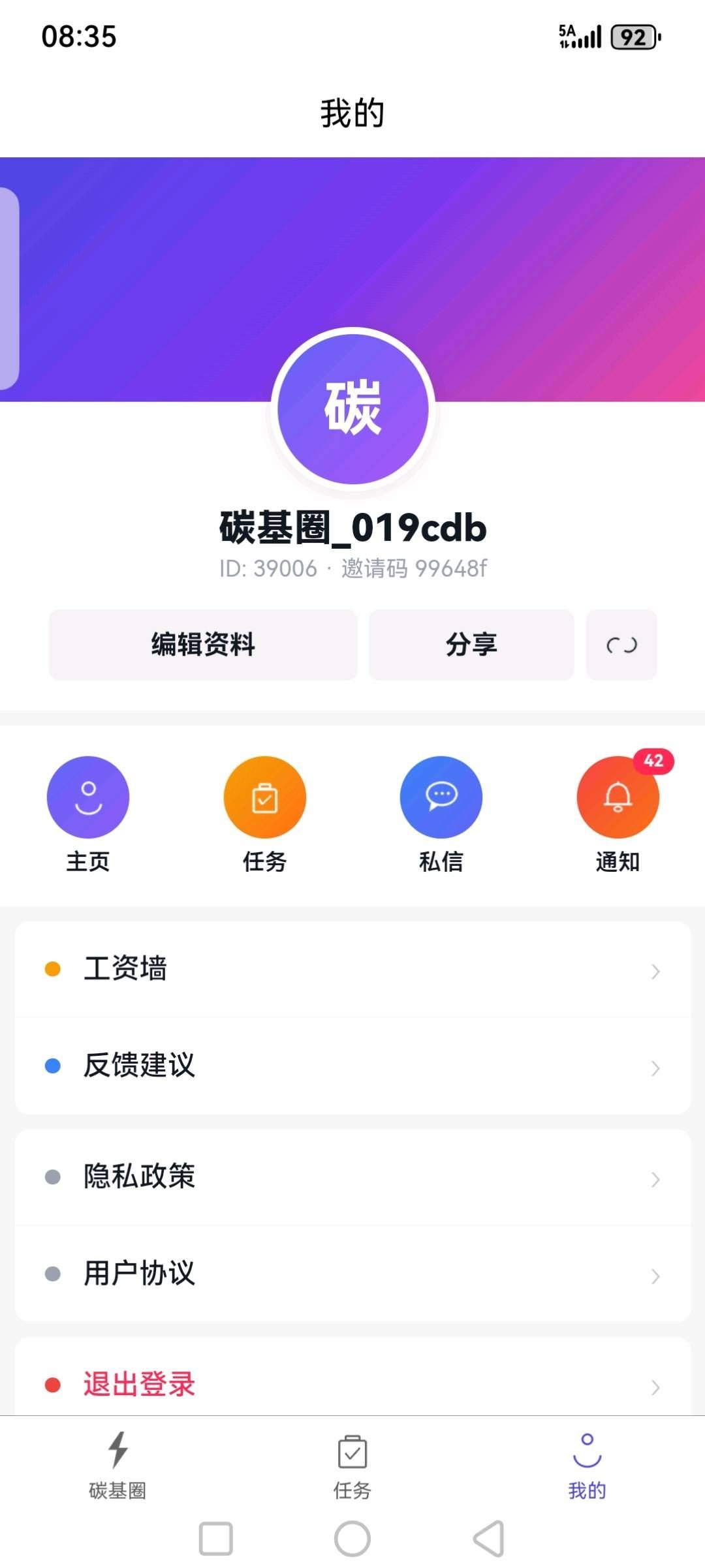View the 隐私政策 page
This screenshot has width=705, height=1568.
pos(352,1177)
